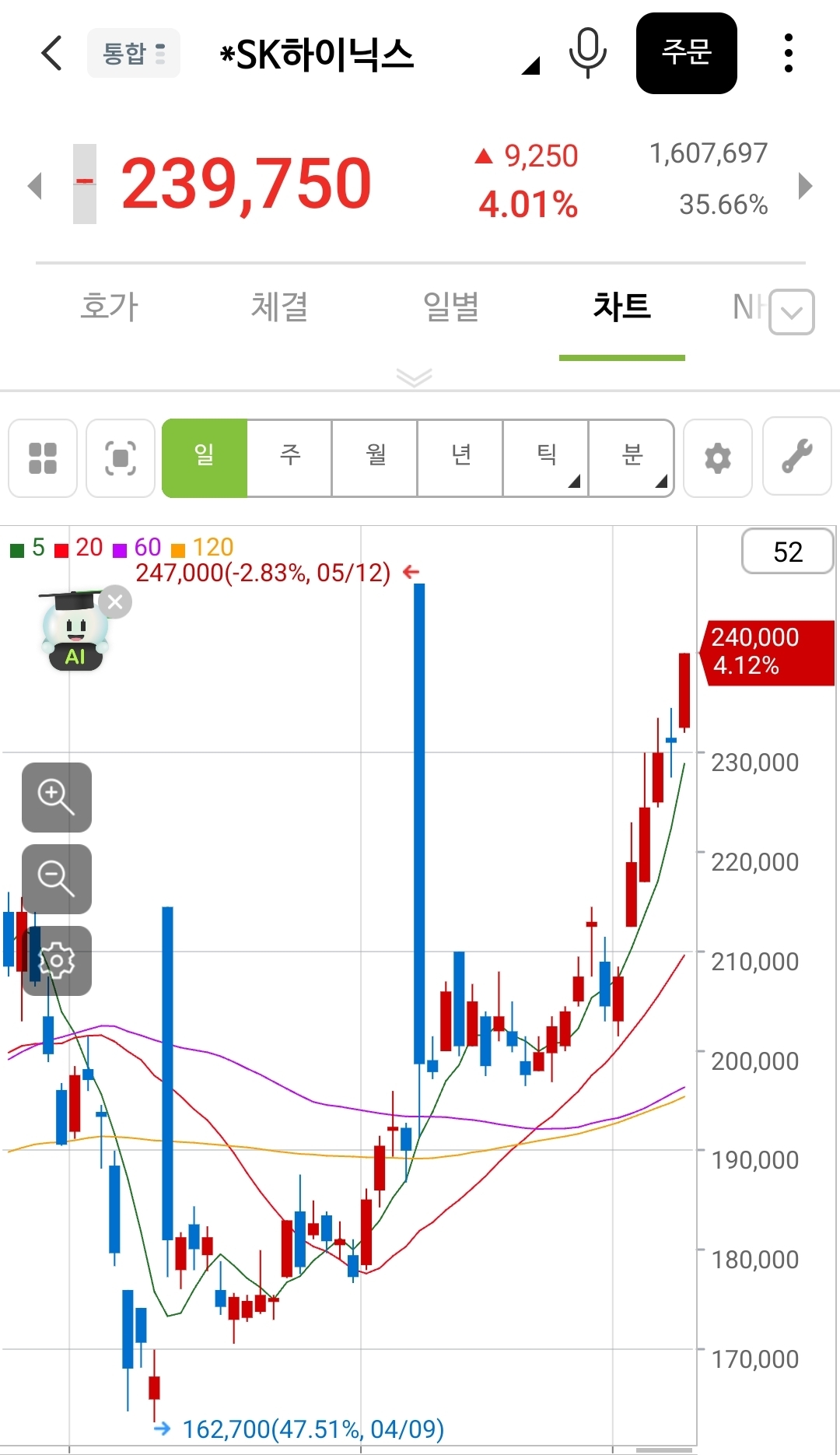The height and width of the screenshot is (1455, 840).
Task: Switch to the 일별 tab
Action: [x=451, y=307]
